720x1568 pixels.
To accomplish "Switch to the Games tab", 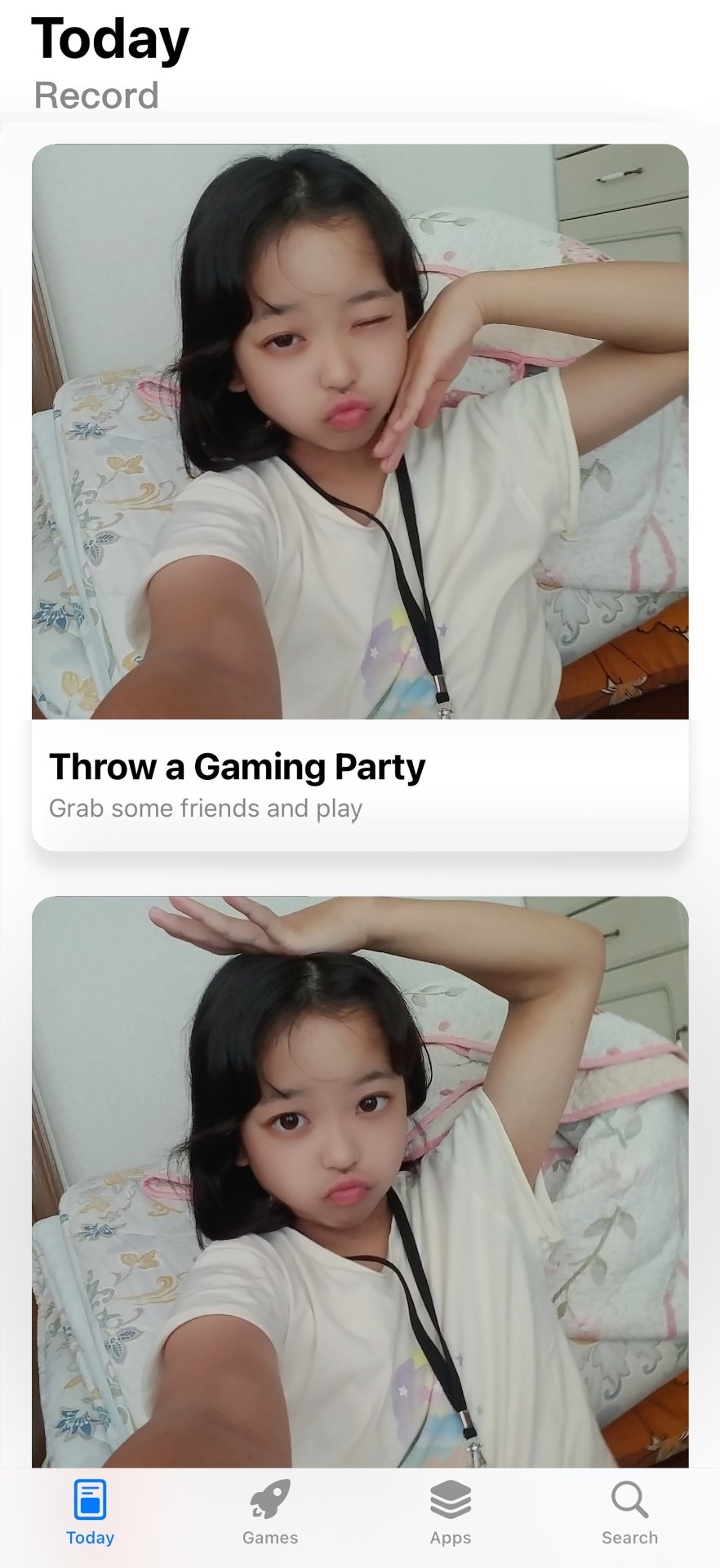I will click(270, 1512).
